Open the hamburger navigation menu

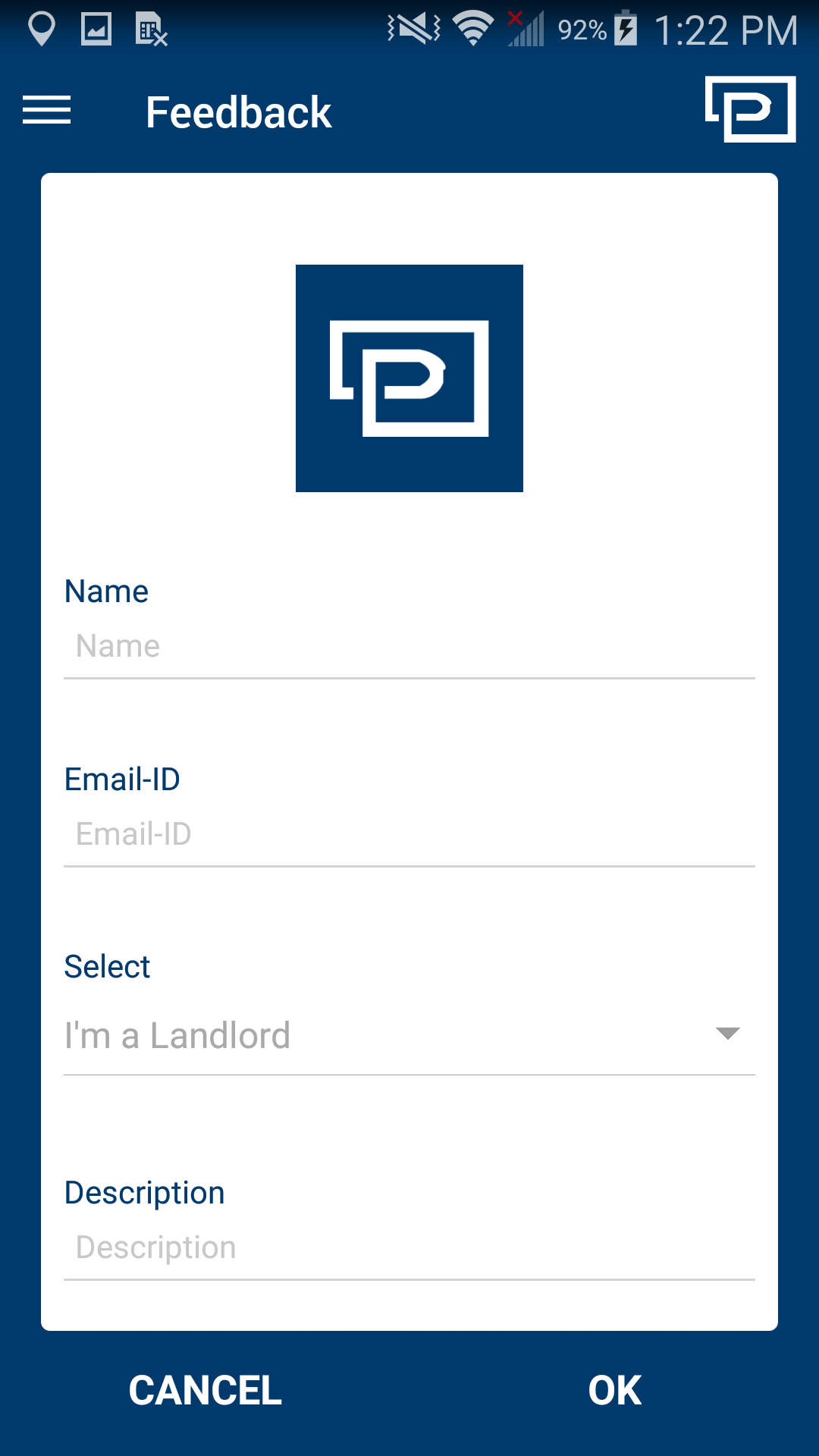pyautogui.click(x=46, y=111)
